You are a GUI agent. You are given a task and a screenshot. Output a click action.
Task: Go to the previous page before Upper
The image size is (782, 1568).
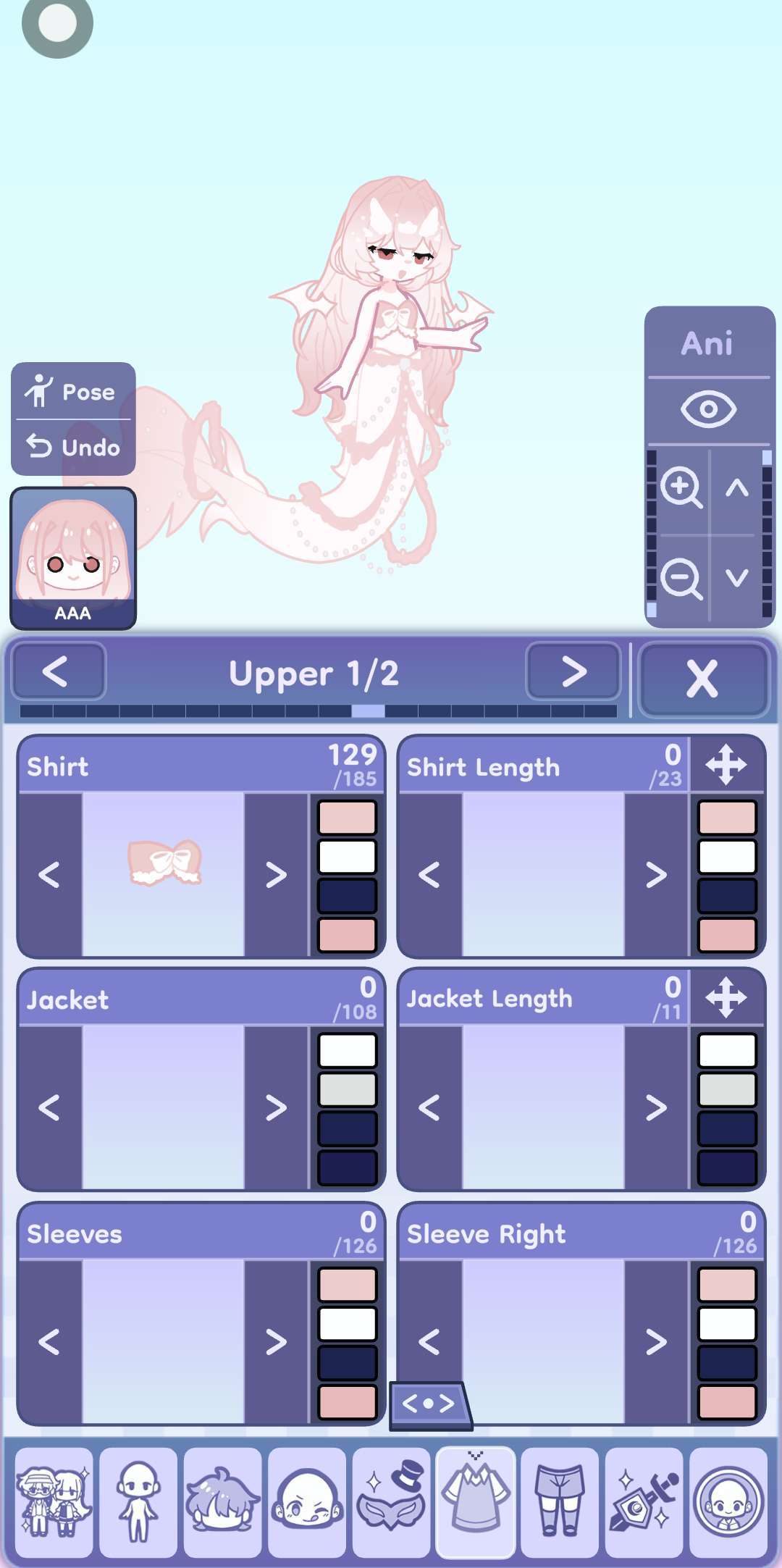[58, 672]
